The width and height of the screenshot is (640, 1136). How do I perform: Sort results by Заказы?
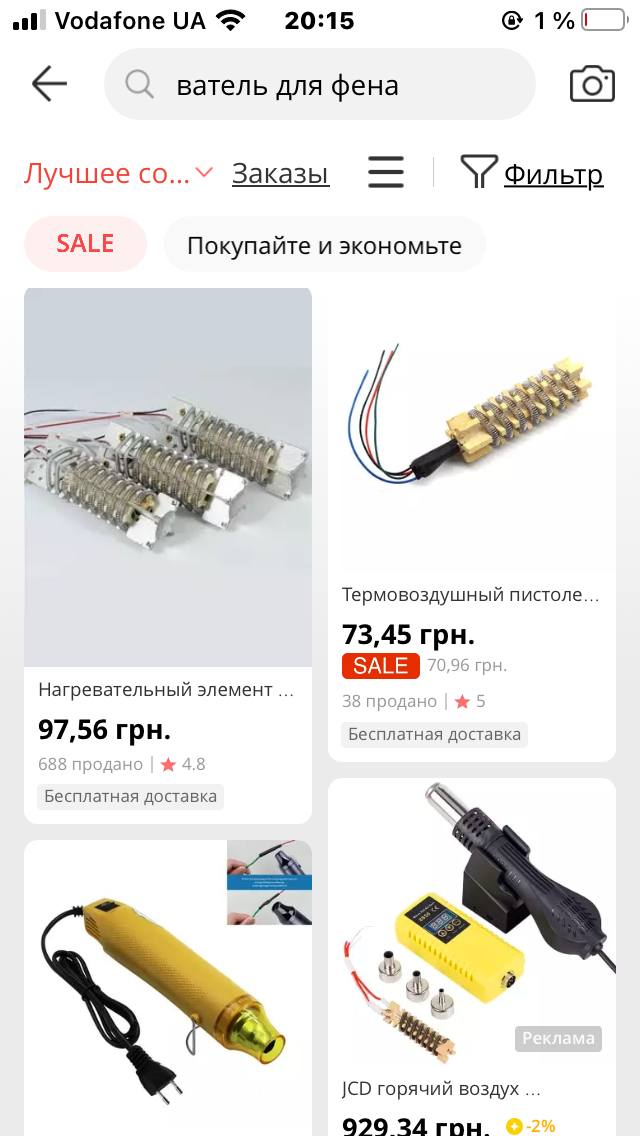pyautogui.click(x=280, y=174)
